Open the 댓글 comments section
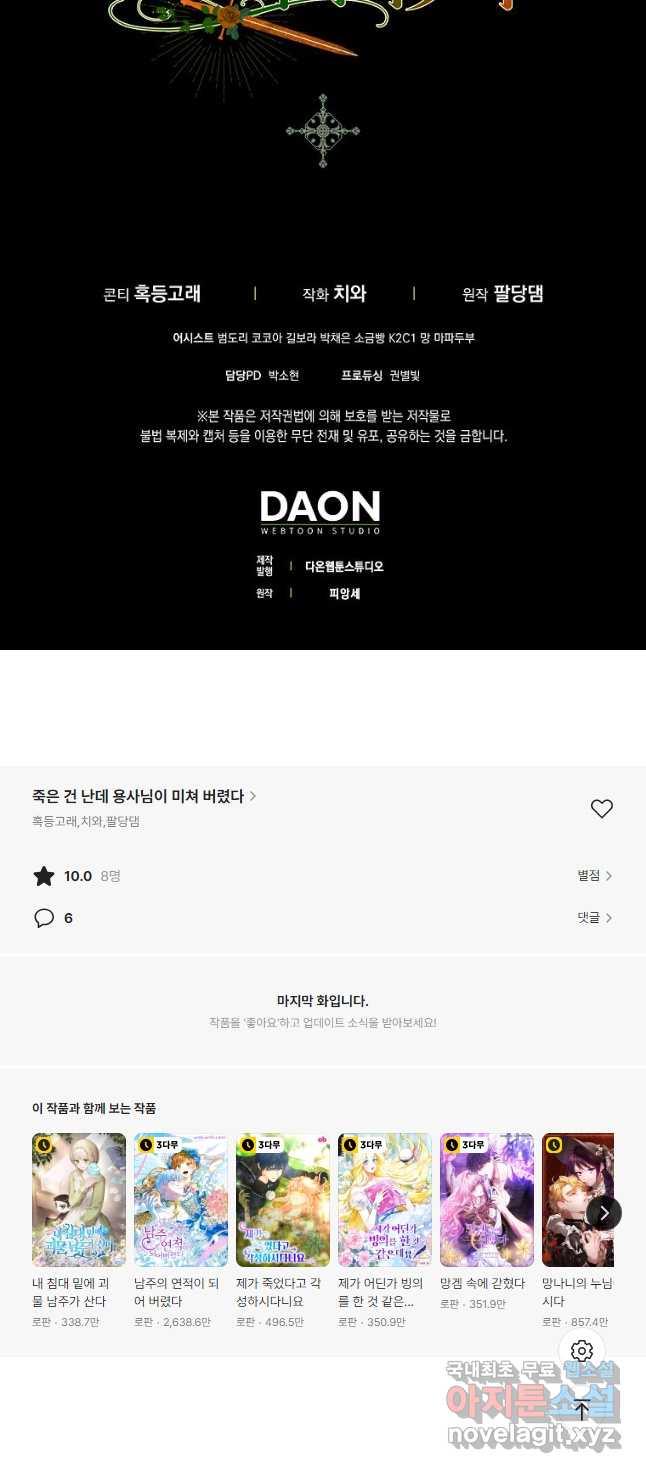 (594, 918)
